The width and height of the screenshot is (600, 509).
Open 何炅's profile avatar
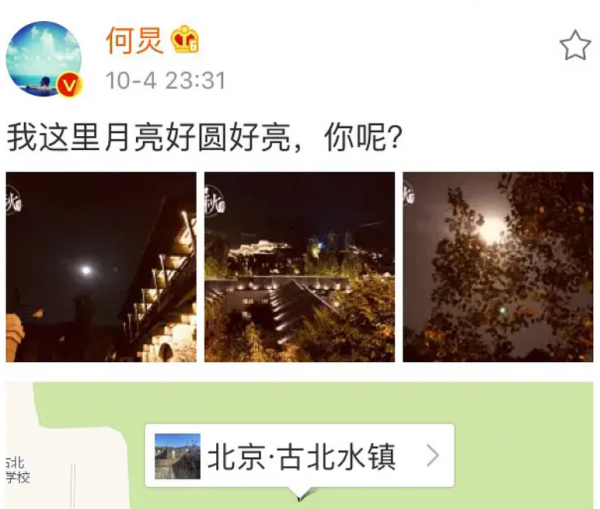(43, 59)
